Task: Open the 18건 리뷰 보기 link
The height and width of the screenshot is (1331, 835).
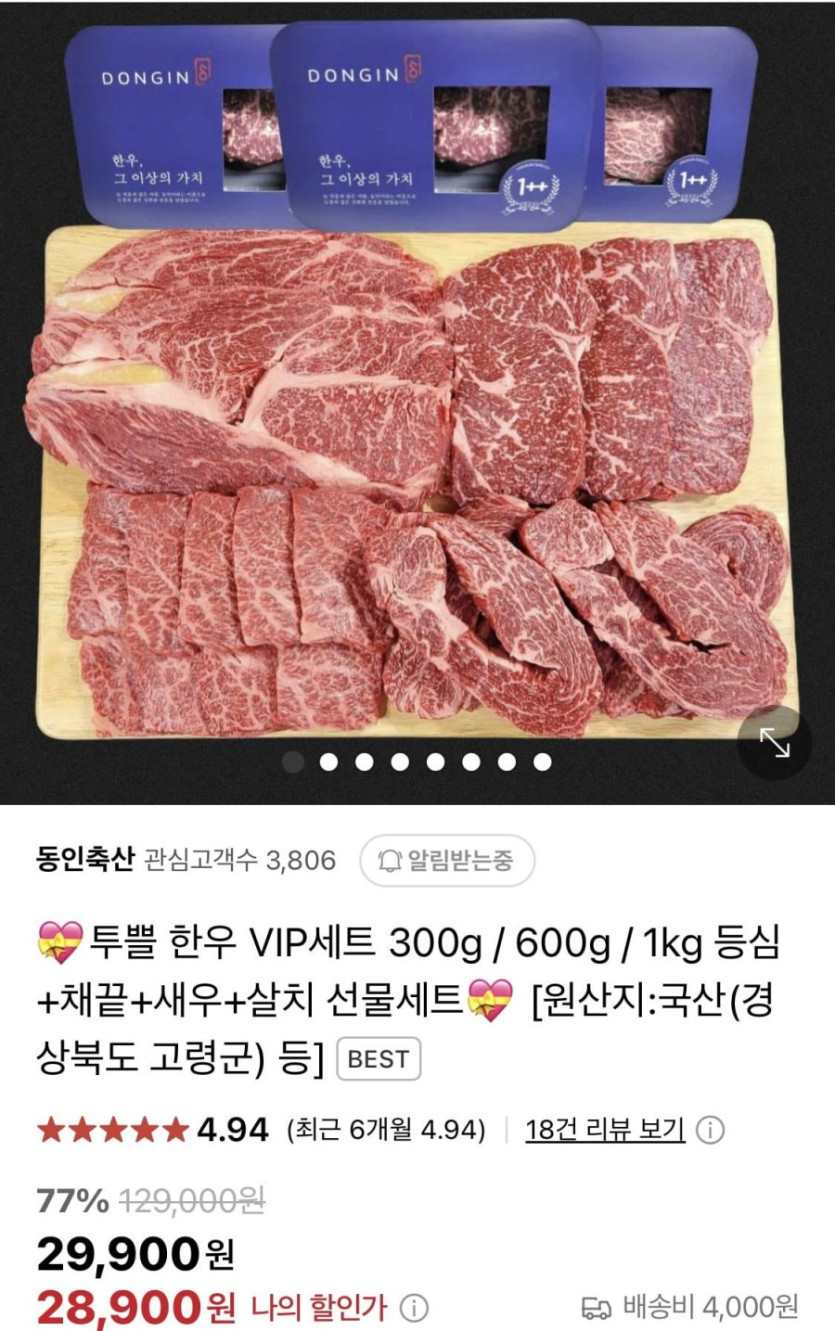Action: tap(605, 1131)
